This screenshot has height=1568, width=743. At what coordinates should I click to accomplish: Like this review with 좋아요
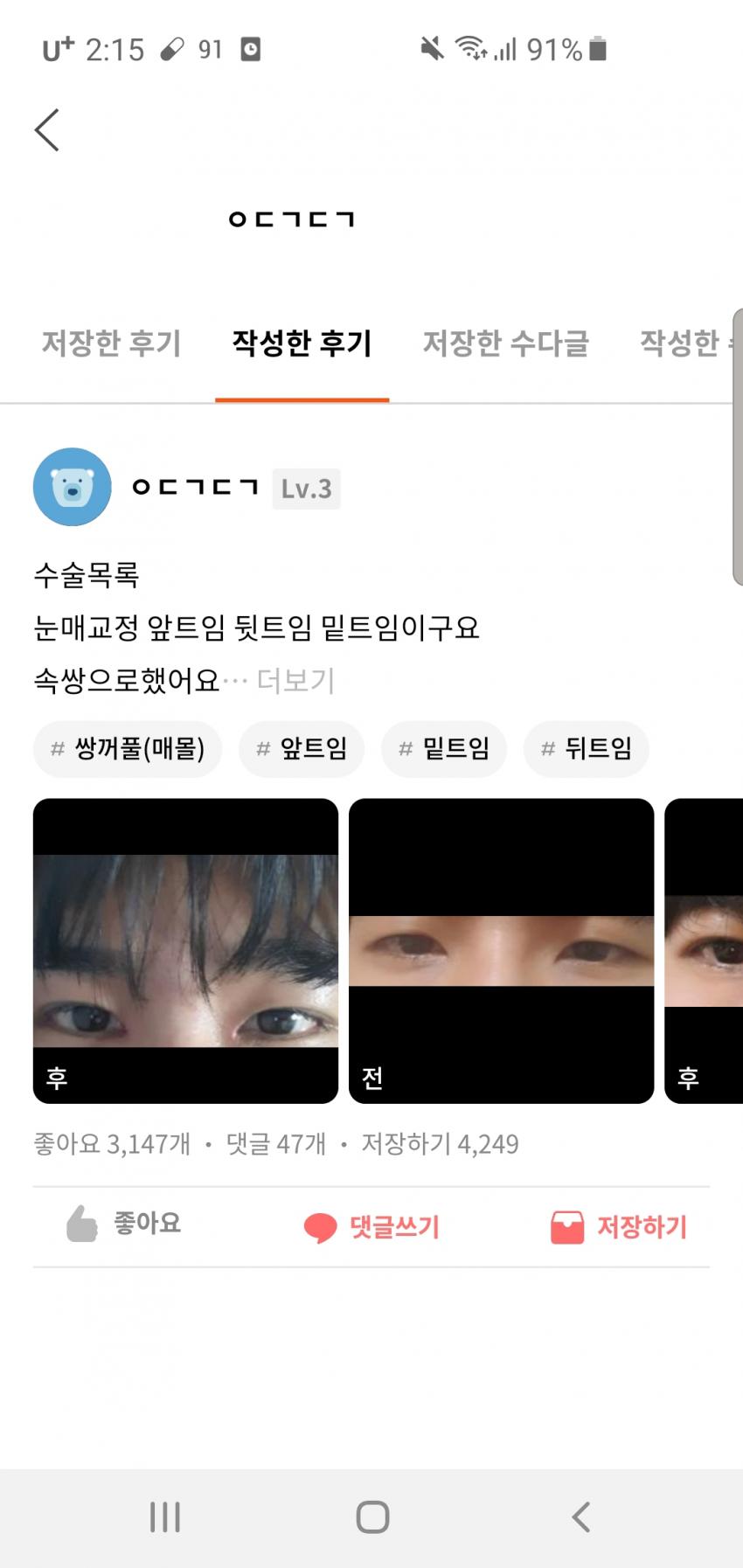point(124,1225)
